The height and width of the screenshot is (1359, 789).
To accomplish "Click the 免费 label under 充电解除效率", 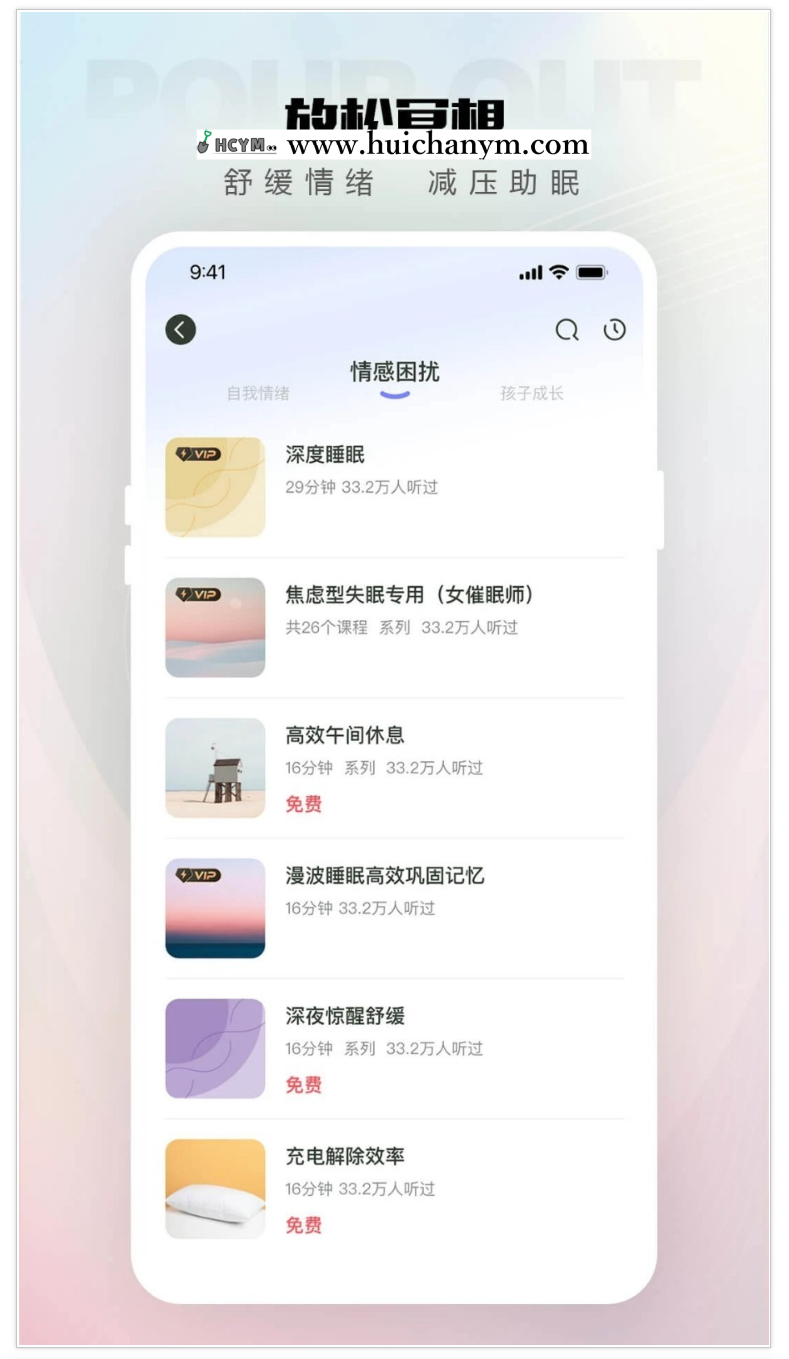I will 303,1226.
